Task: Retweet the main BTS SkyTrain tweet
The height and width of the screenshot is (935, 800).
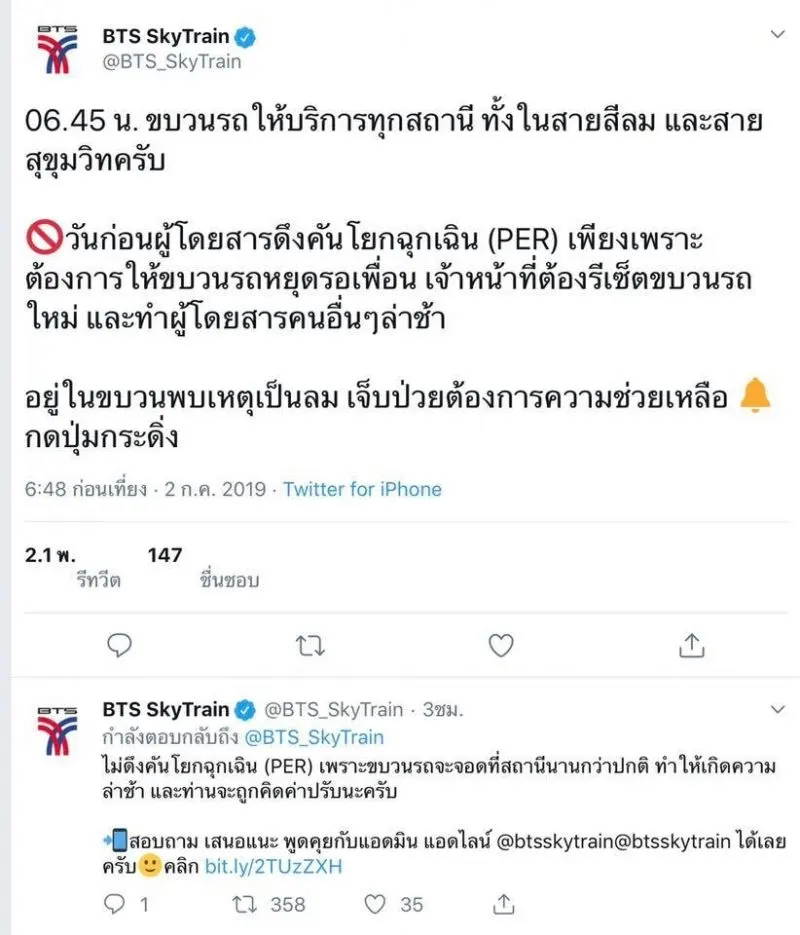Action: click(x=310, y=646)
